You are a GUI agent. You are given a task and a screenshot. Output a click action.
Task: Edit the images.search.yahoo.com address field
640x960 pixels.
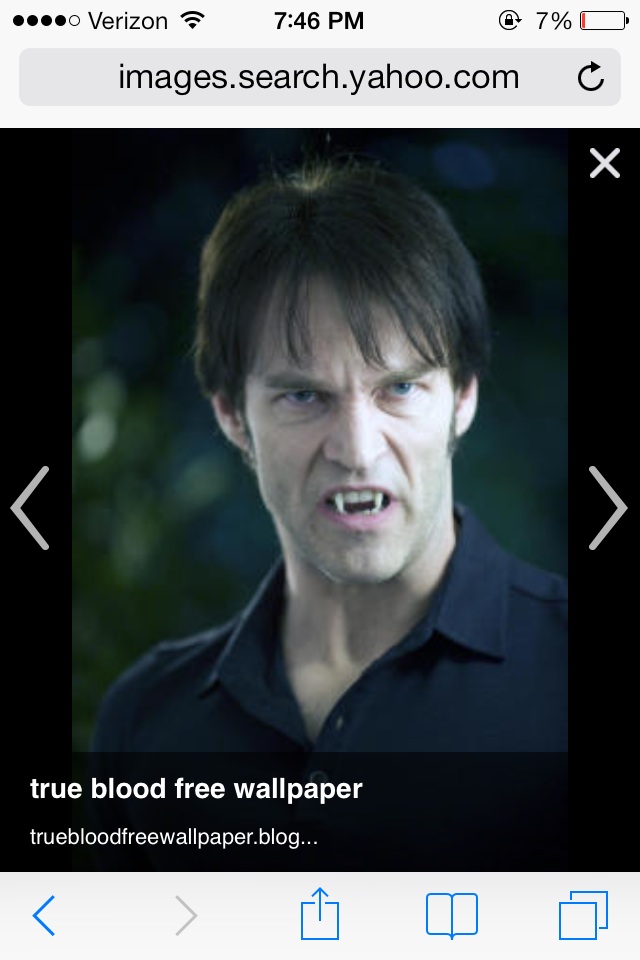click(318, 77)
